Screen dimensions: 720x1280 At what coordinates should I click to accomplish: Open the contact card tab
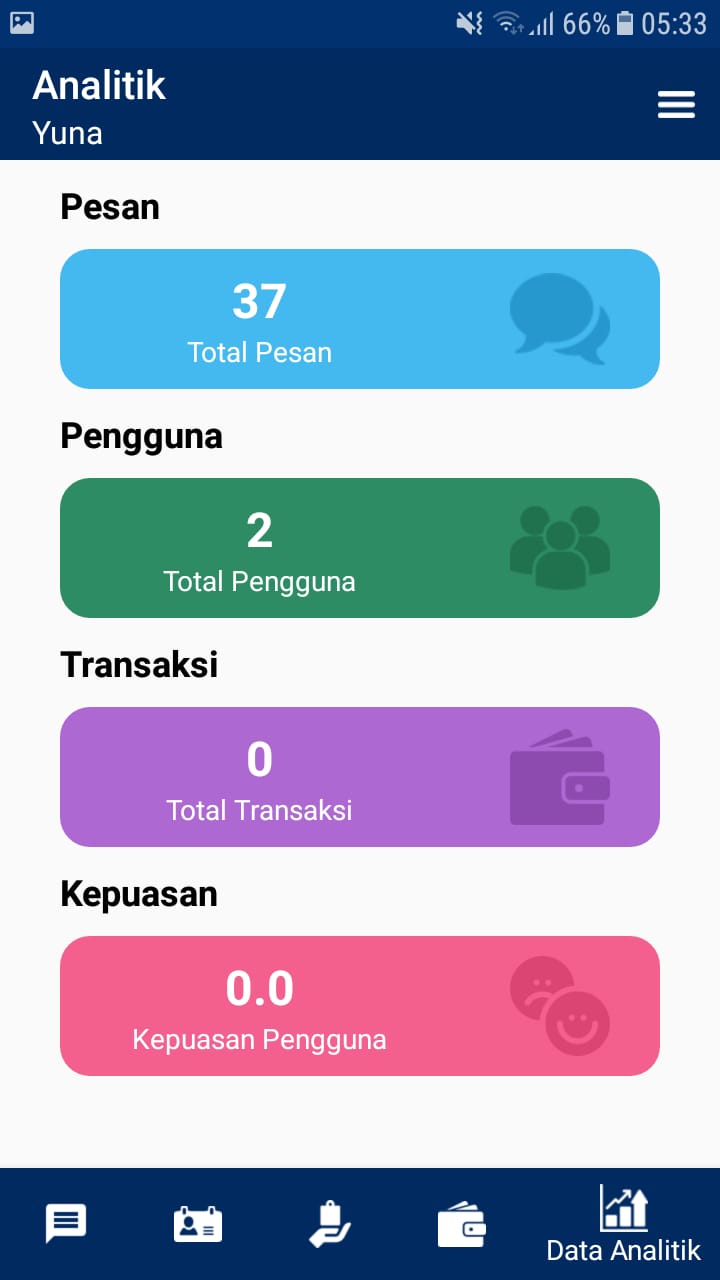(198, 1224)
